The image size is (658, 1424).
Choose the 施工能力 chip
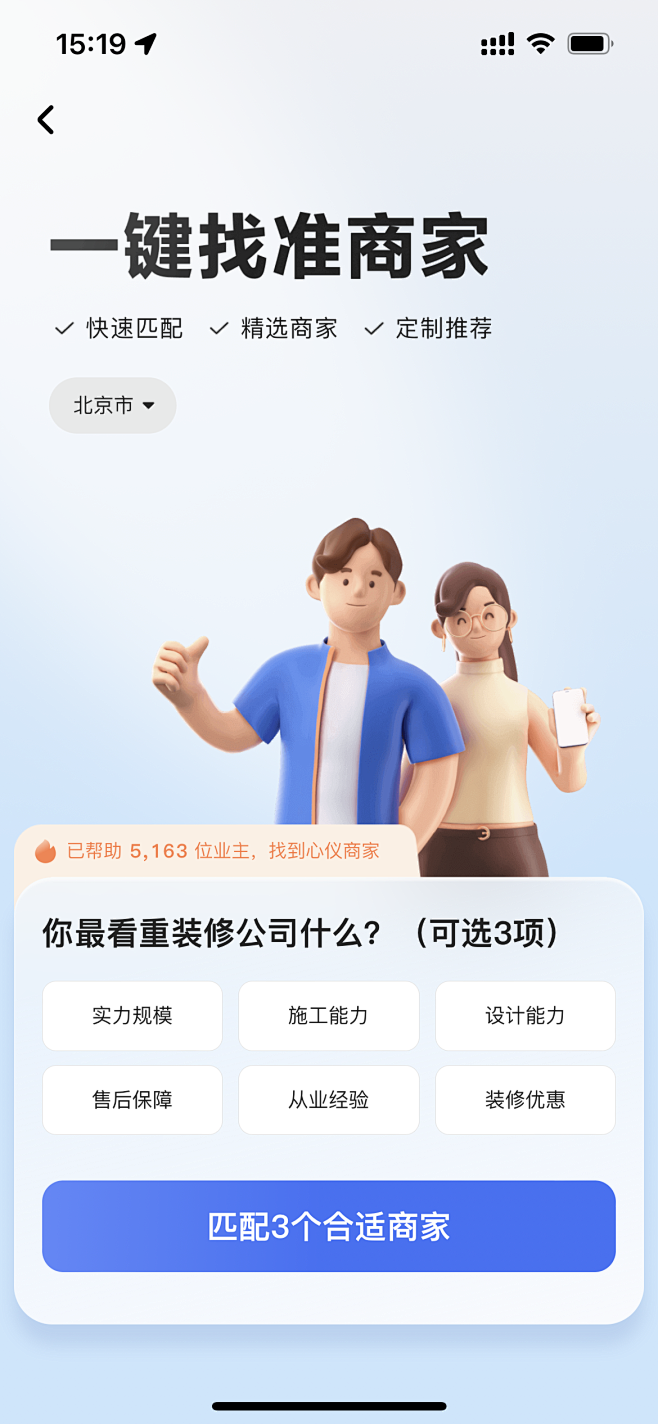tap(329, 1016)
